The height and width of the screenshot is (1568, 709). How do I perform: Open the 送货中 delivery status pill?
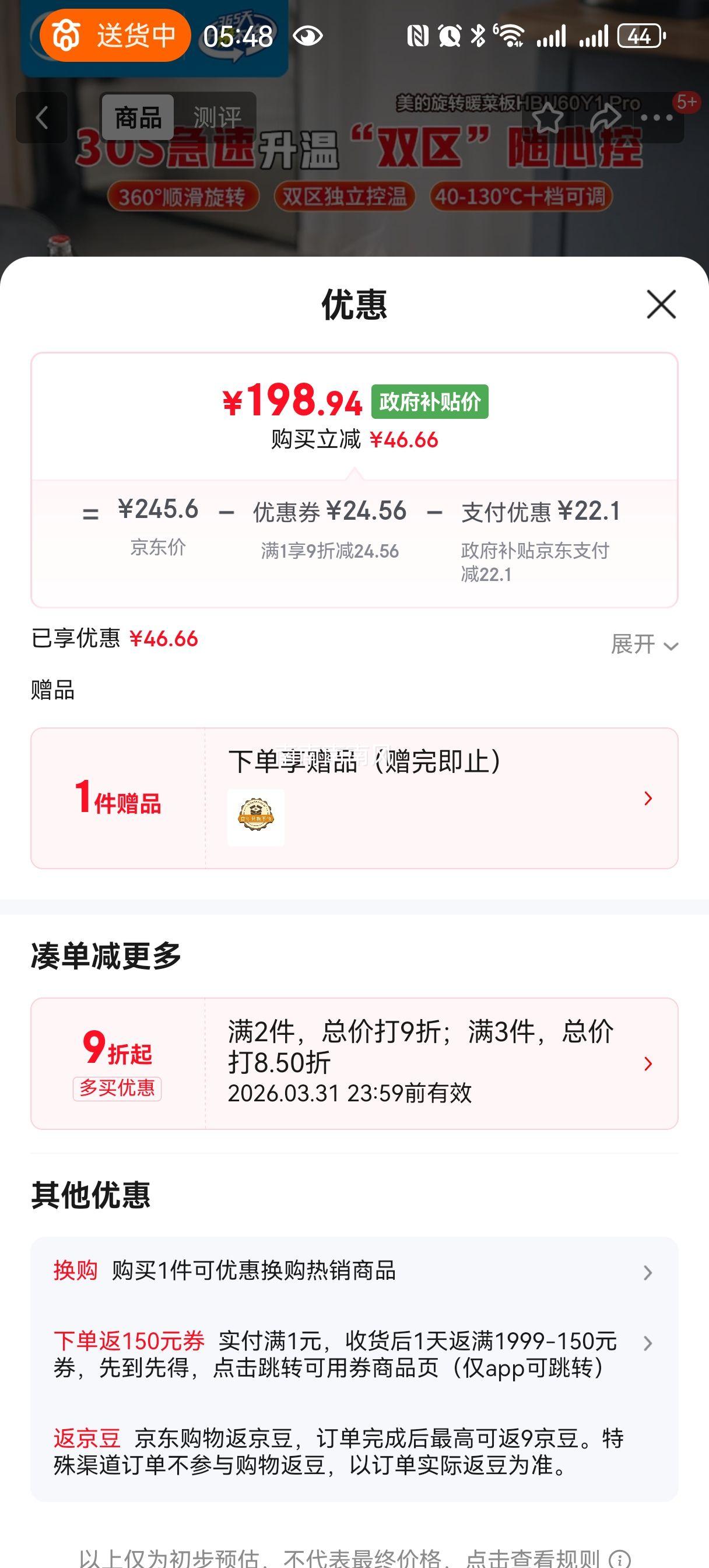[115, 36]
